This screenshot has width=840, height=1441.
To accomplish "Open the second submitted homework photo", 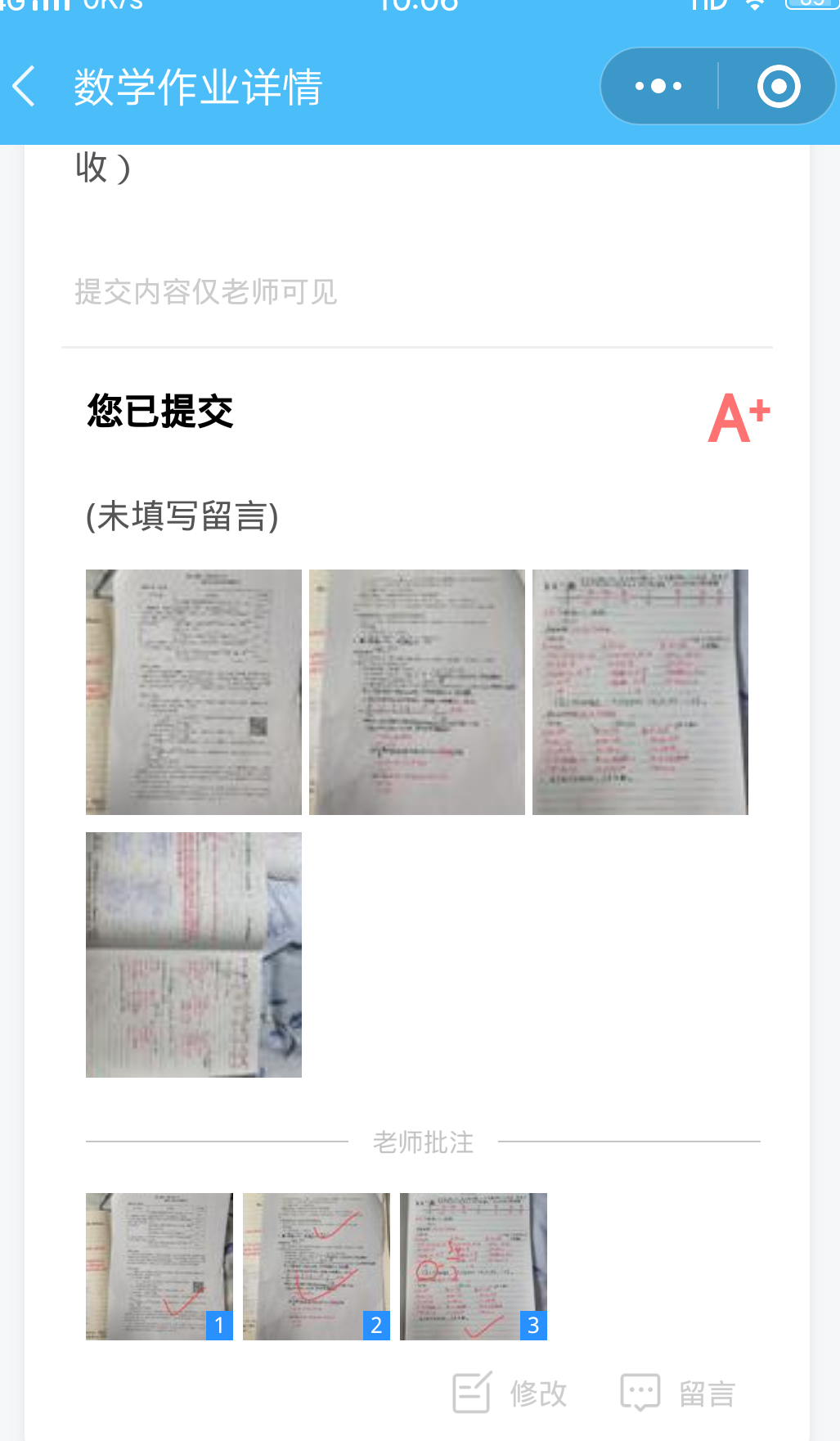I will [417, 692].
